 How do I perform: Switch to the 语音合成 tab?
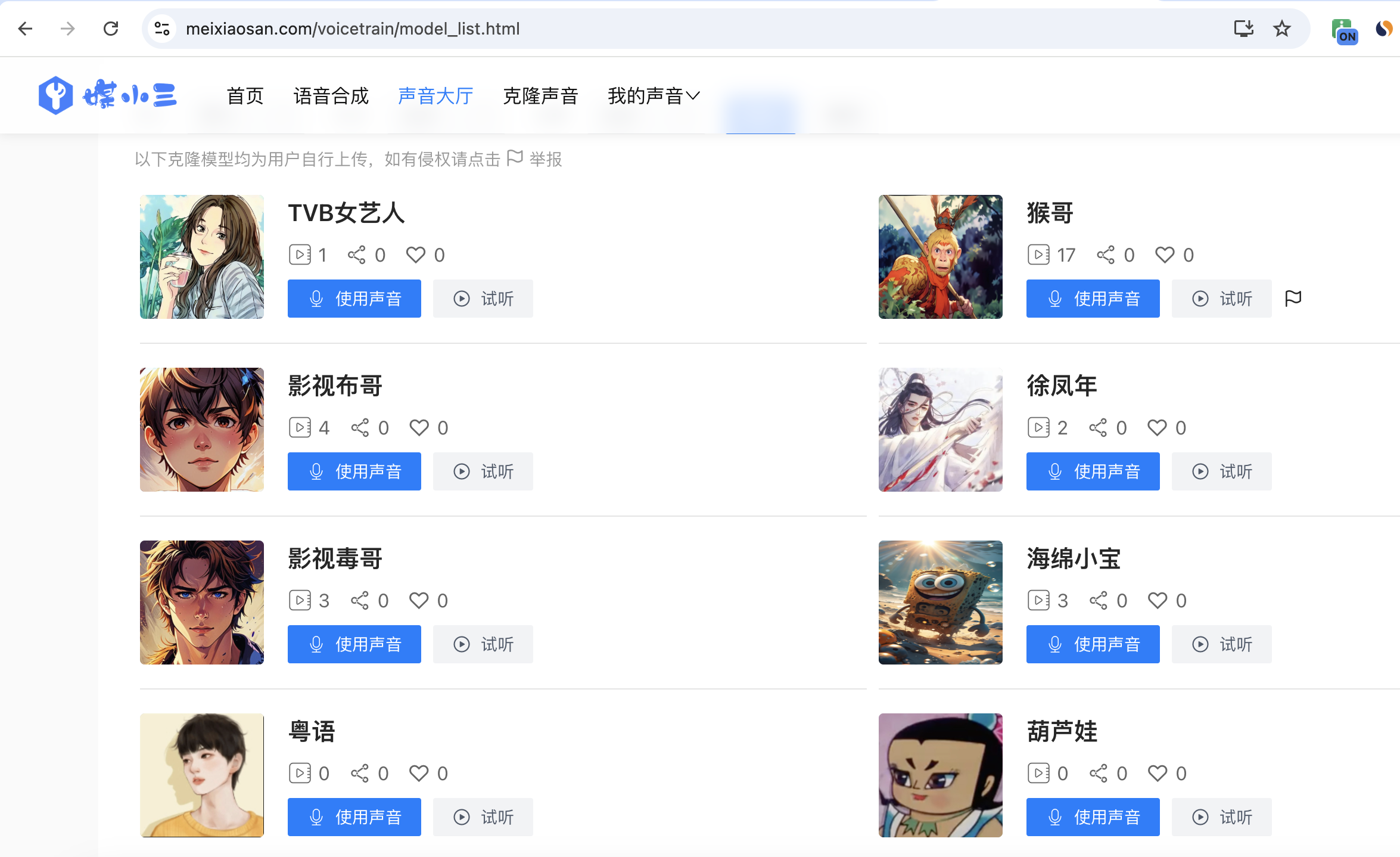click(331, 96)
